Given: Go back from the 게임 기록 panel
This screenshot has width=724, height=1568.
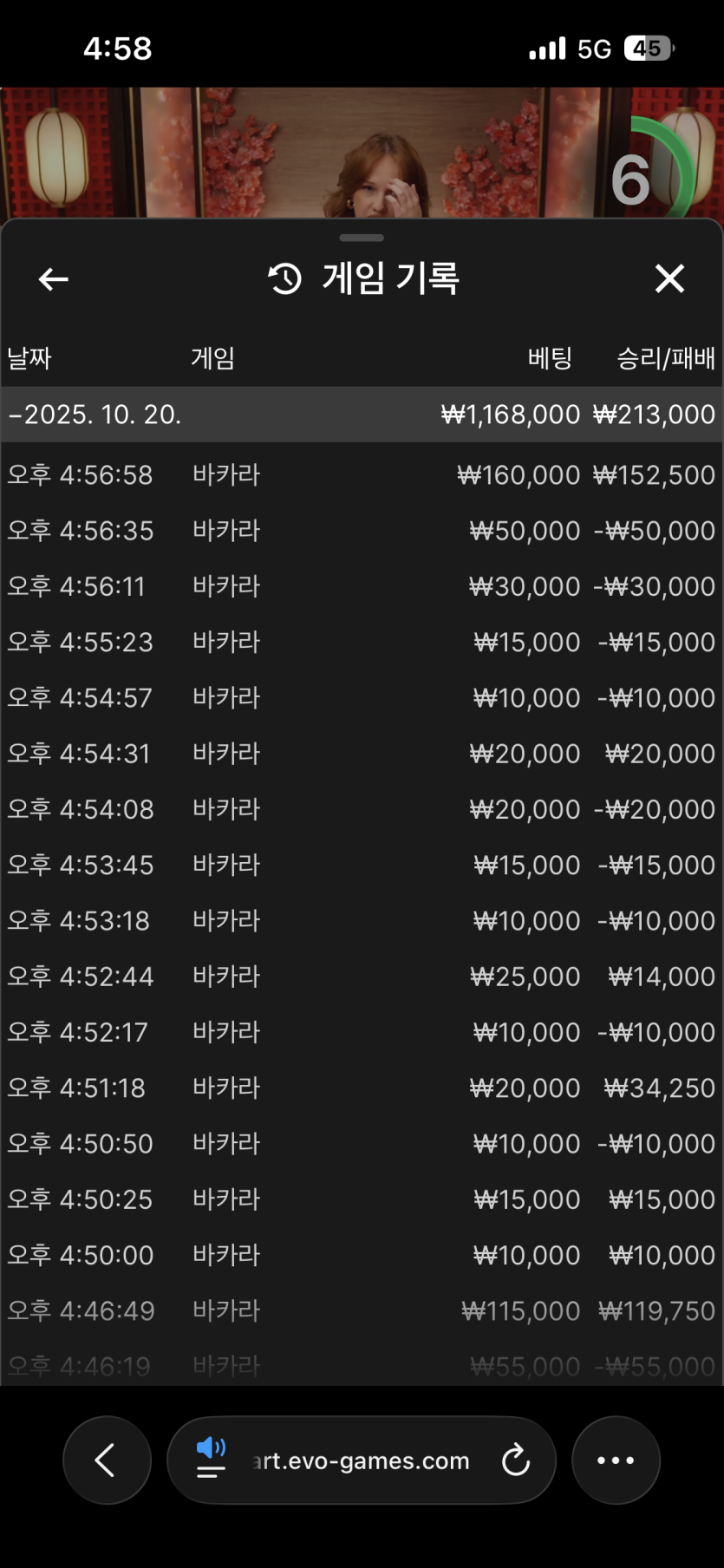Looking at the screenshot, I should click(54, 279).
